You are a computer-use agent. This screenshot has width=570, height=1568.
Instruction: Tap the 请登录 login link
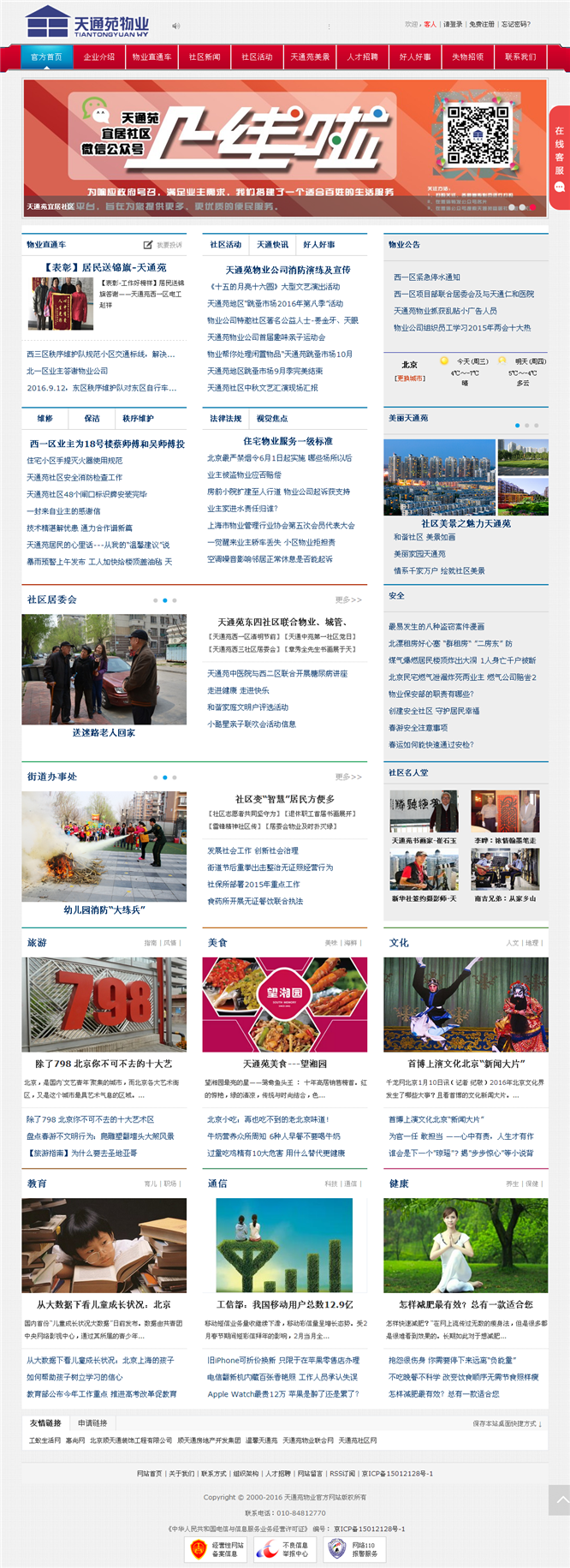453,24
